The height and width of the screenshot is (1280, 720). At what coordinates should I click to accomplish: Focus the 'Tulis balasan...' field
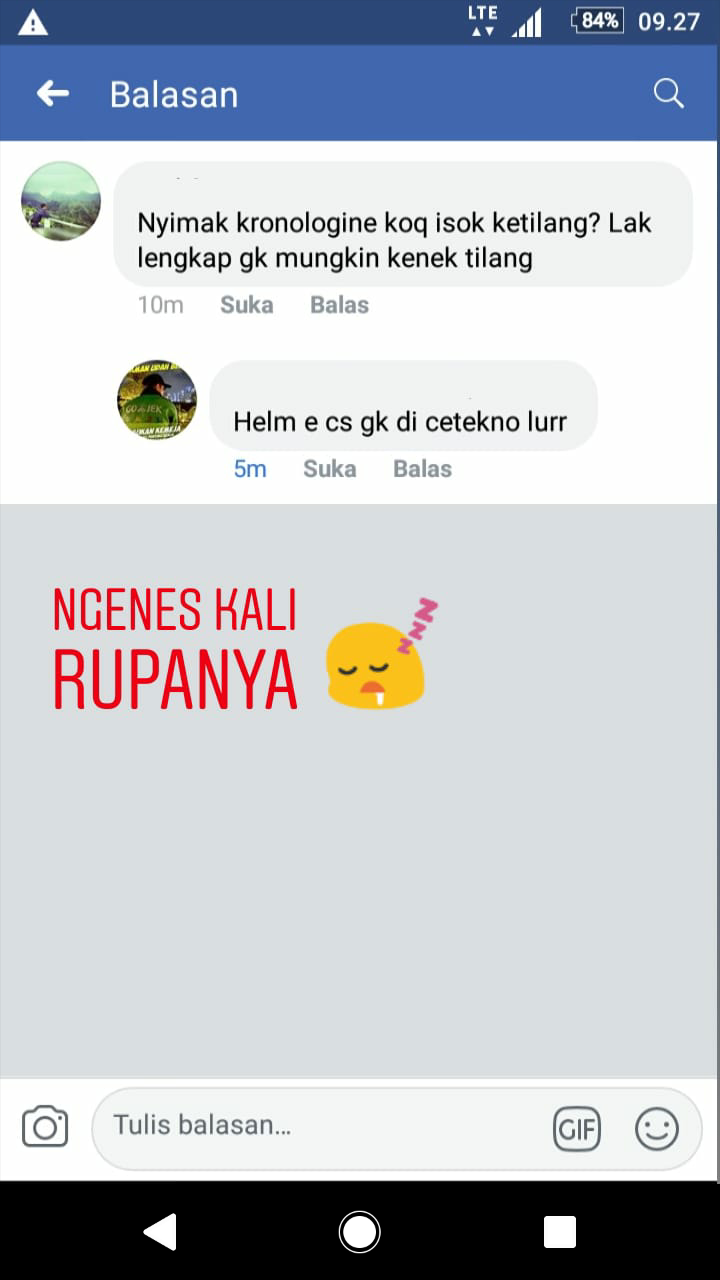point(320,1126)
